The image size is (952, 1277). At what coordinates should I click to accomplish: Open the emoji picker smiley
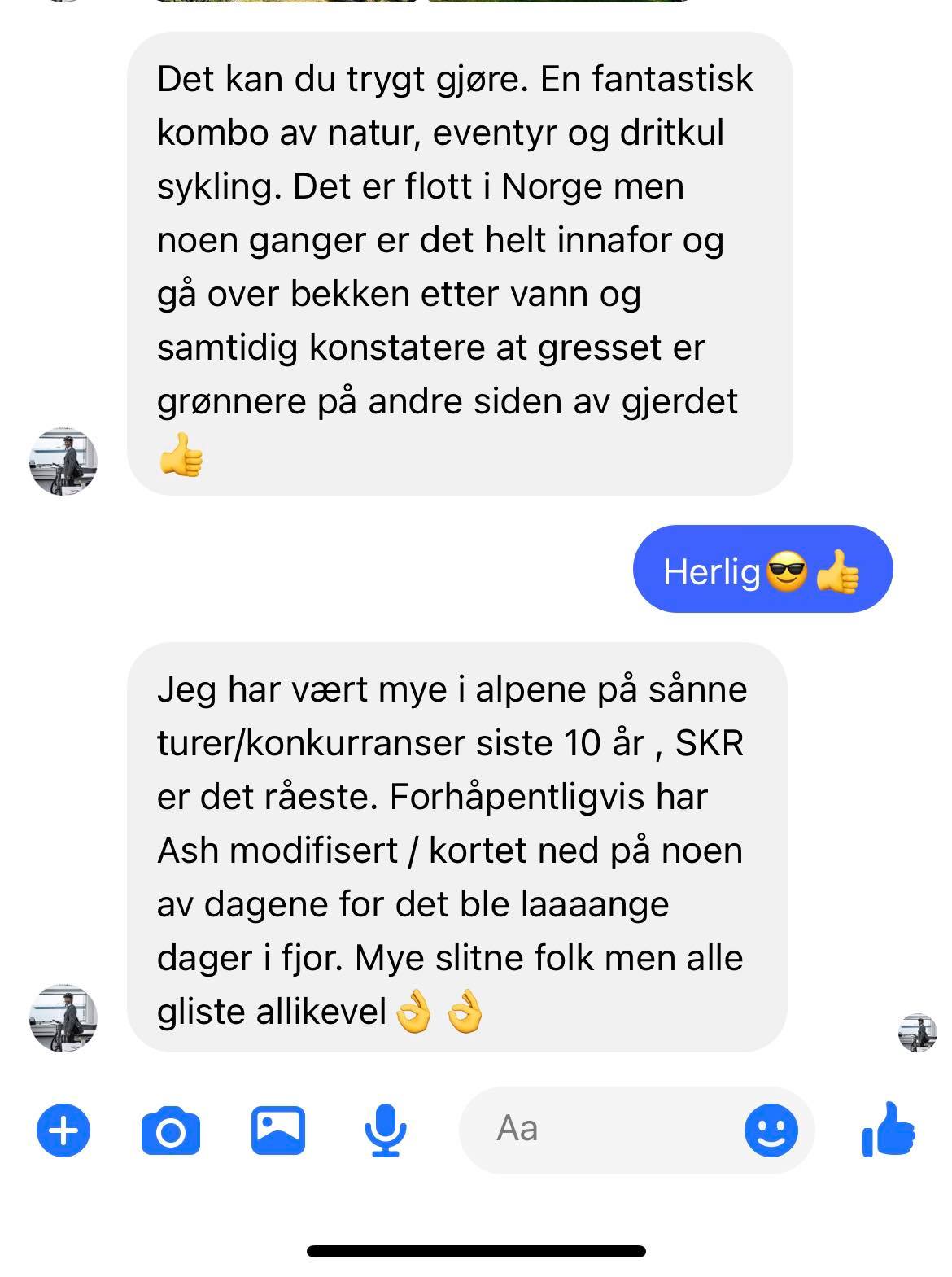[x=771, y=1130]
